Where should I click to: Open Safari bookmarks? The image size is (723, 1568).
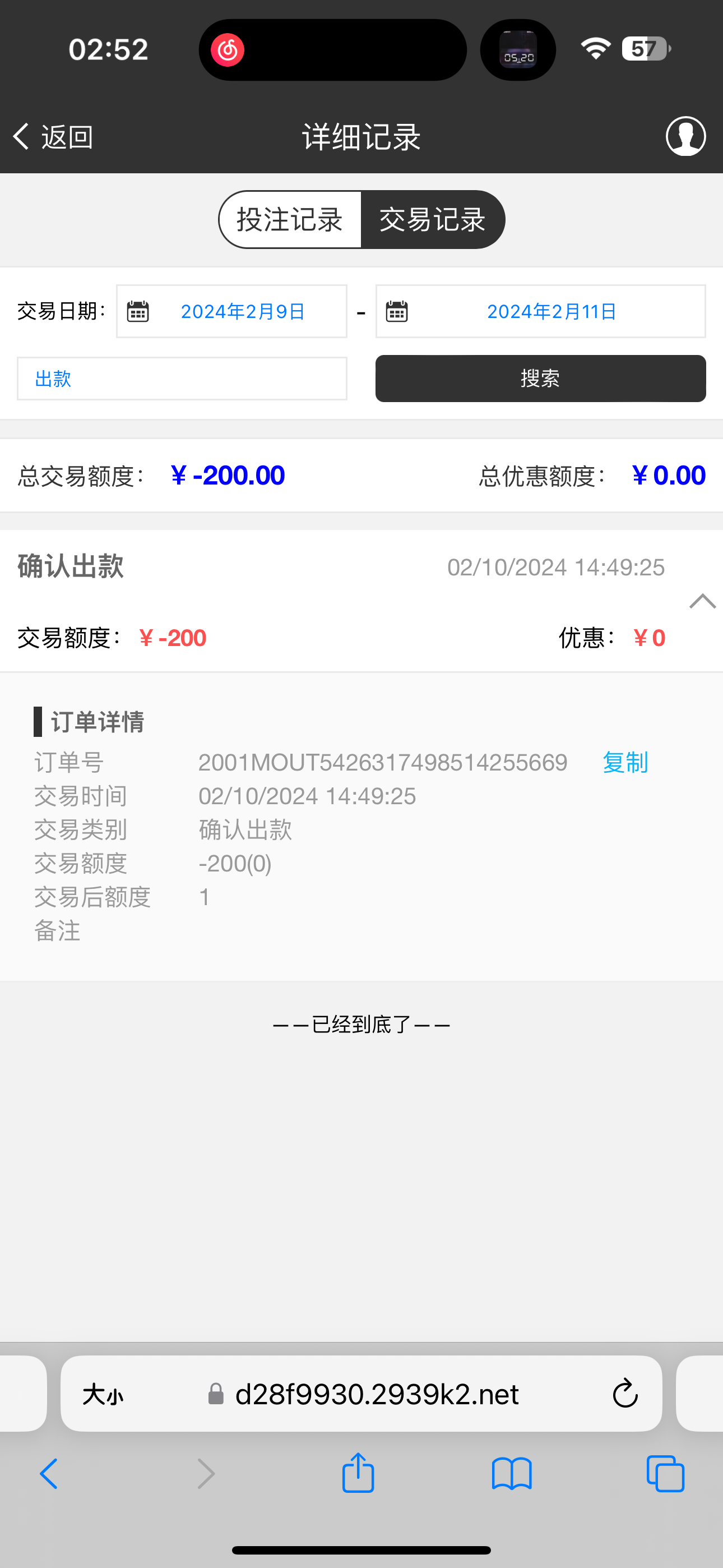[512, 1474]
